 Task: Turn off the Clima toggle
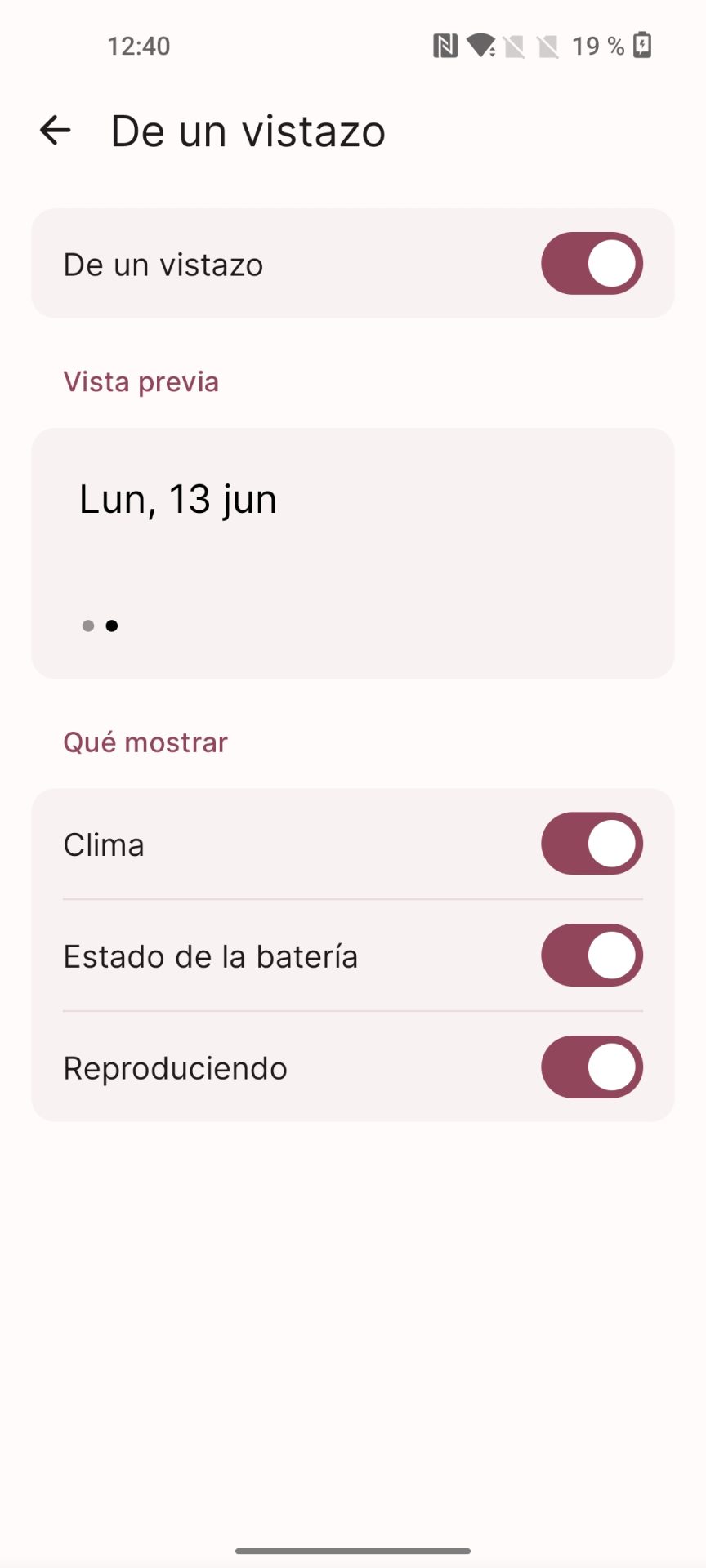pos(592,844)
